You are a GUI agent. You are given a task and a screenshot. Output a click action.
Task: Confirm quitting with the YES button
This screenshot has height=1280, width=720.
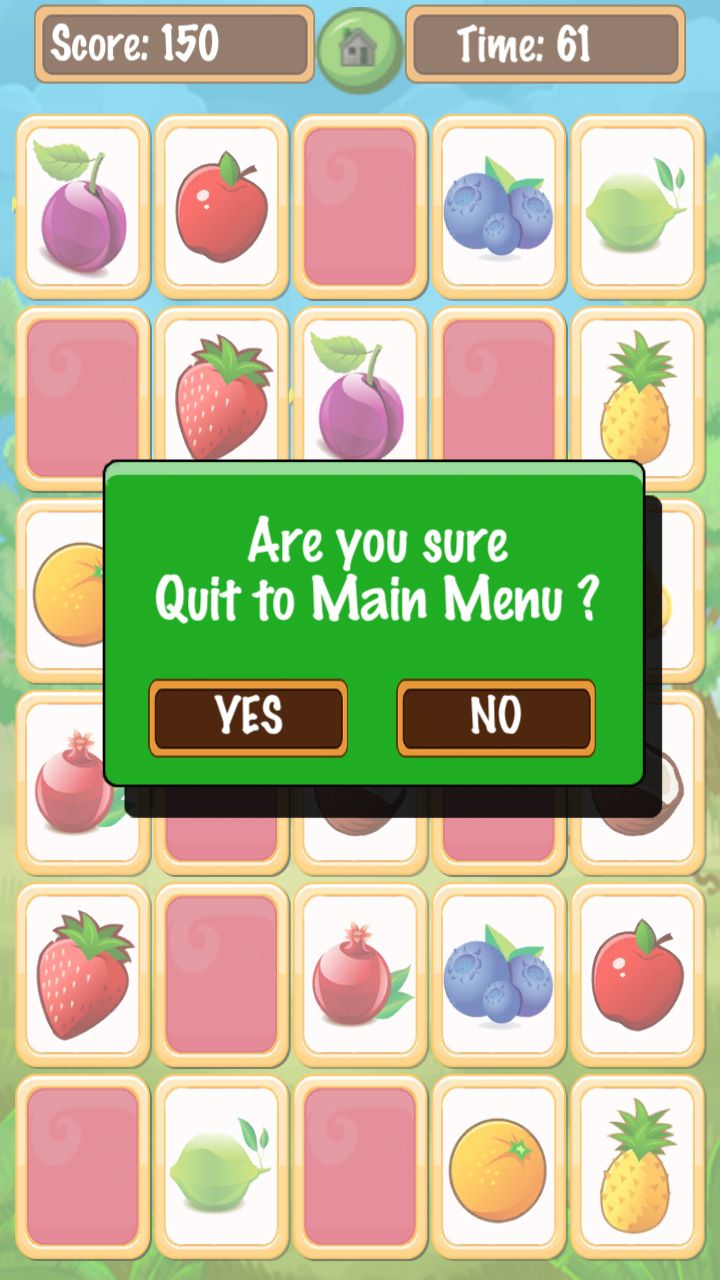(248, 717)
